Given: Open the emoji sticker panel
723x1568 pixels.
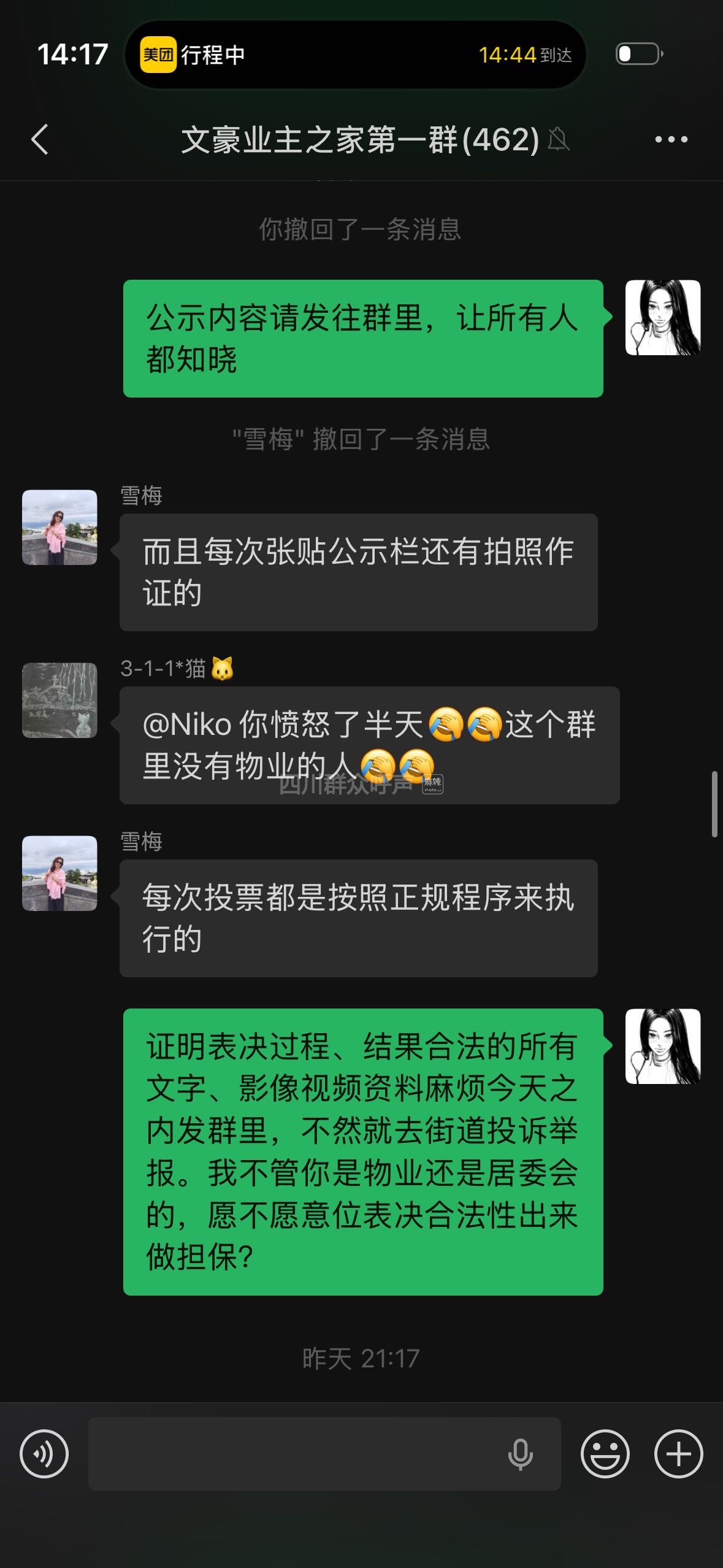Looking at the screenshot, I should [x=605, y=1453].
